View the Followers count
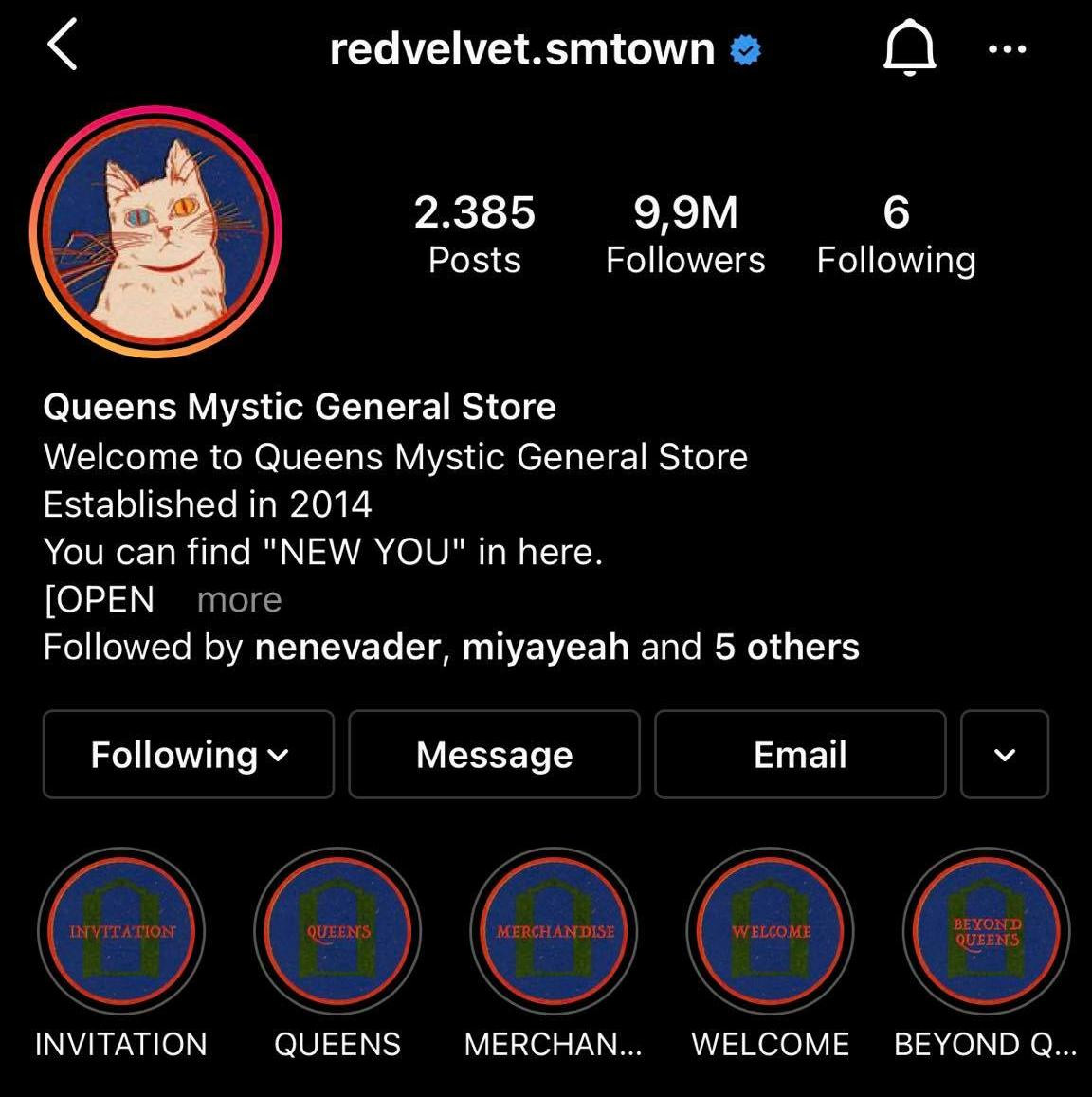1092x1097 pixels. [x=685, y=233]
